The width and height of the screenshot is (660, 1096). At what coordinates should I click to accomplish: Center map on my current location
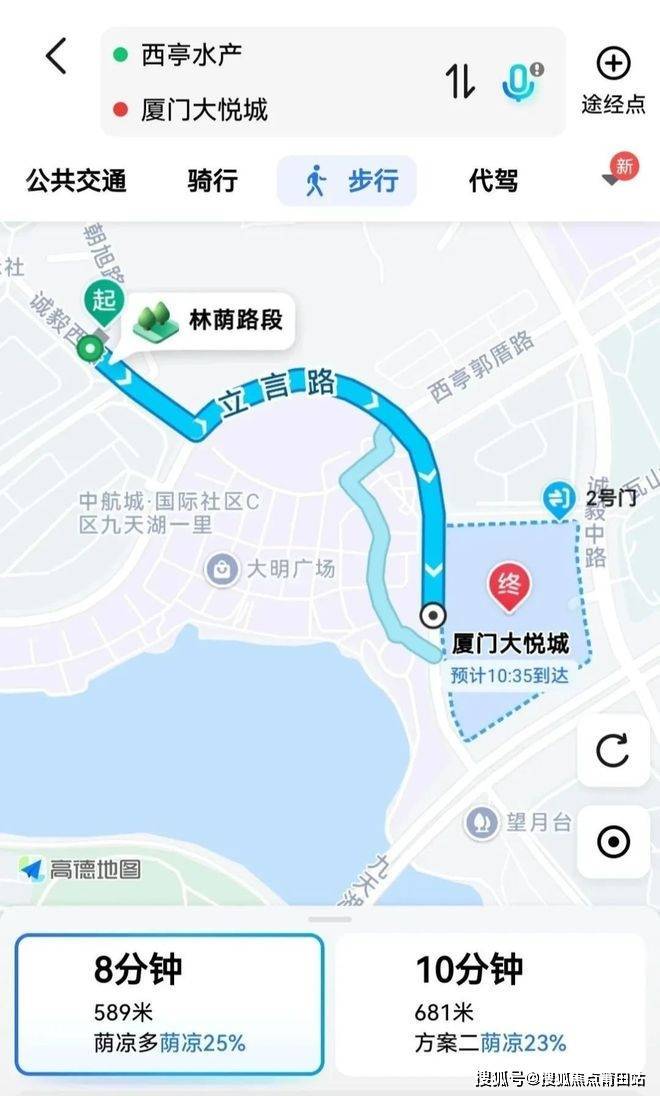[613, 842]
